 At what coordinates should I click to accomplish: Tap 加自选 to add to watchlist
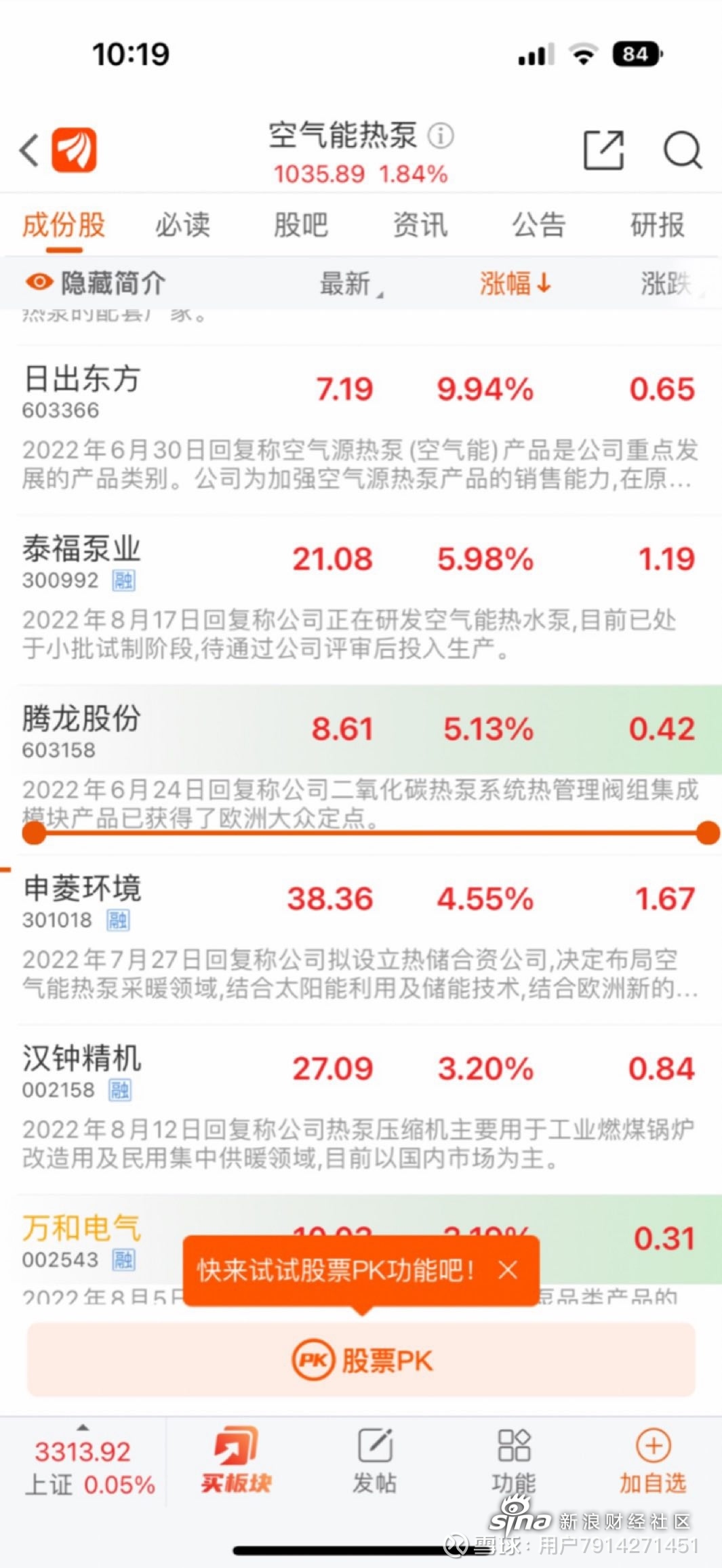coord(653,1462)
